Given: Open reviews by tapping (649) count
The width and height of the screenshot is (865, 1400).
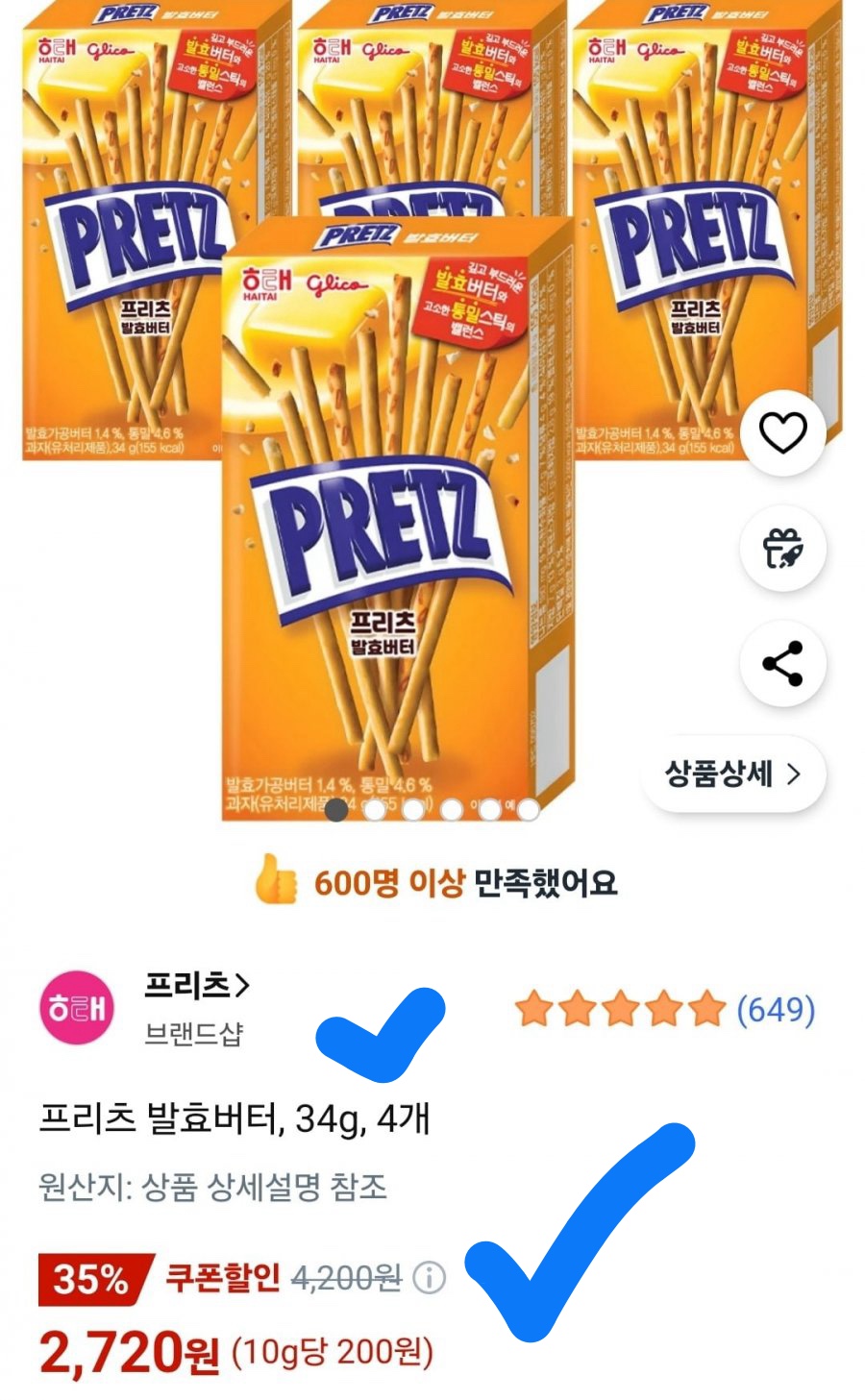Looking at the screenshot, I should coord(773,1010).
